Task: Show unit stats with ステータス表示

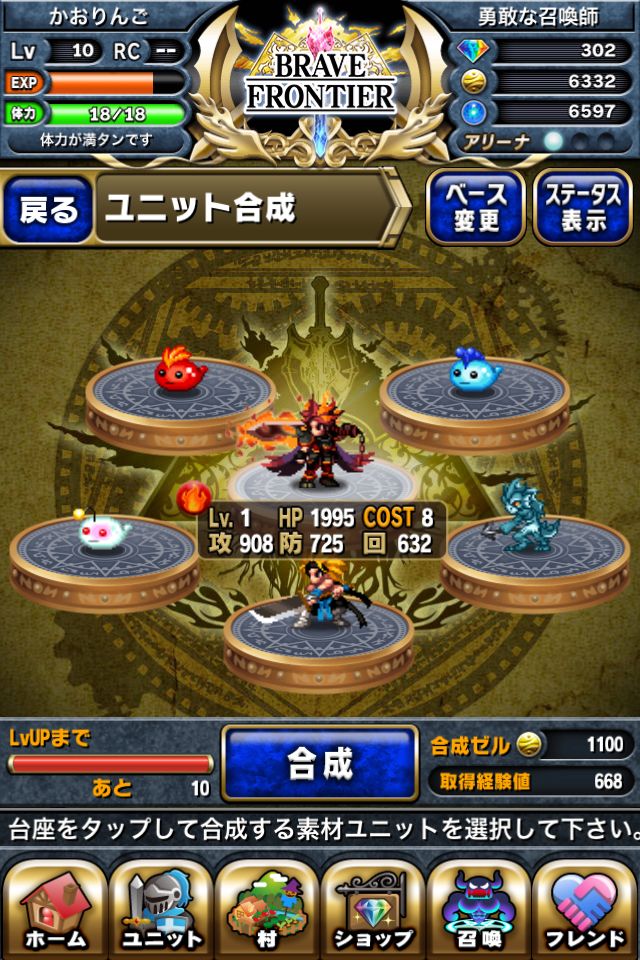Action: (x=583, y=208)
